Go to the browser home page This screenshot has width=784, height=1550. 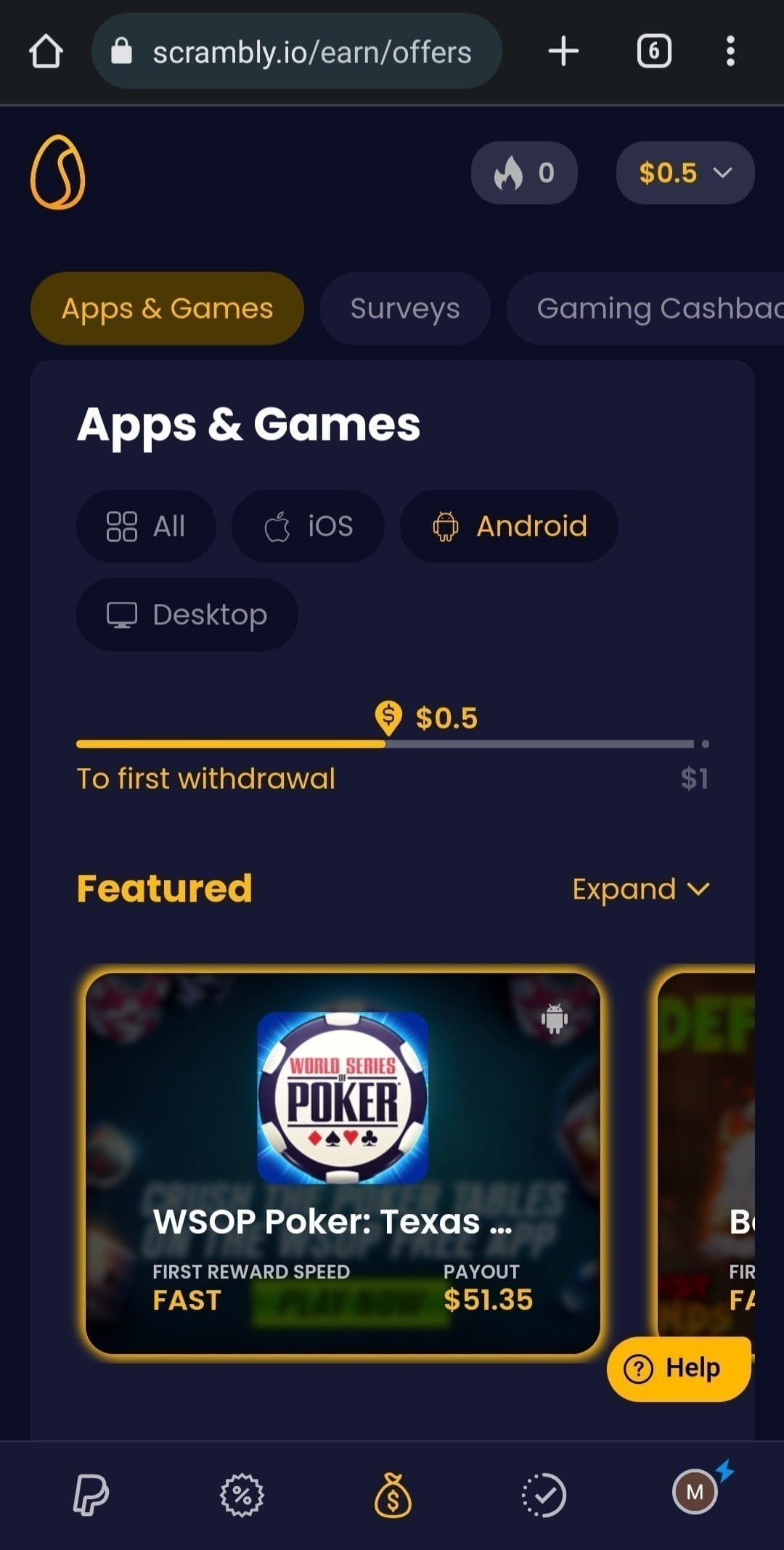(46, 52)
